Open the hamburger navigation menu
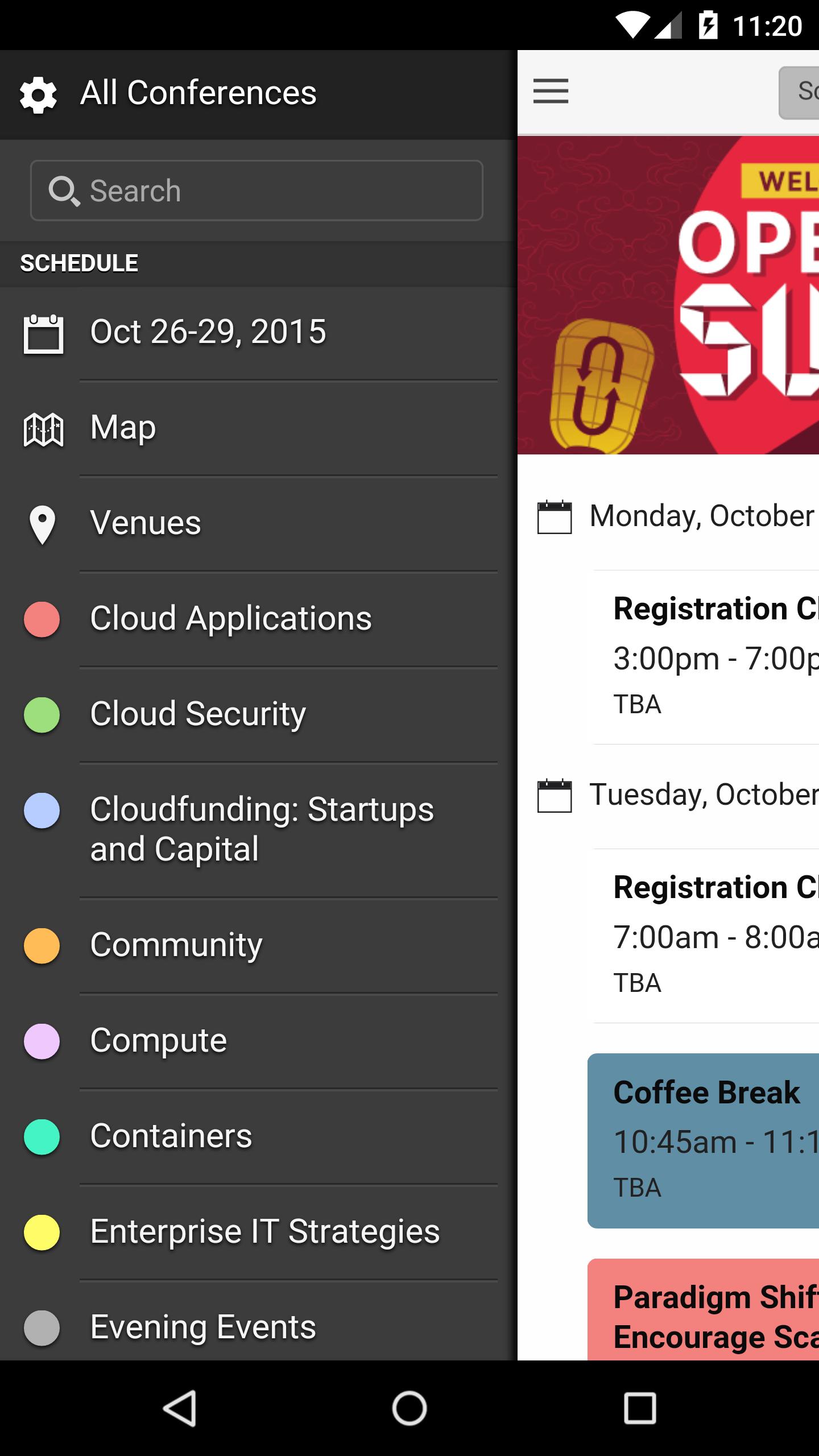Screen dimensions: 819x1456 coord(550,90)
